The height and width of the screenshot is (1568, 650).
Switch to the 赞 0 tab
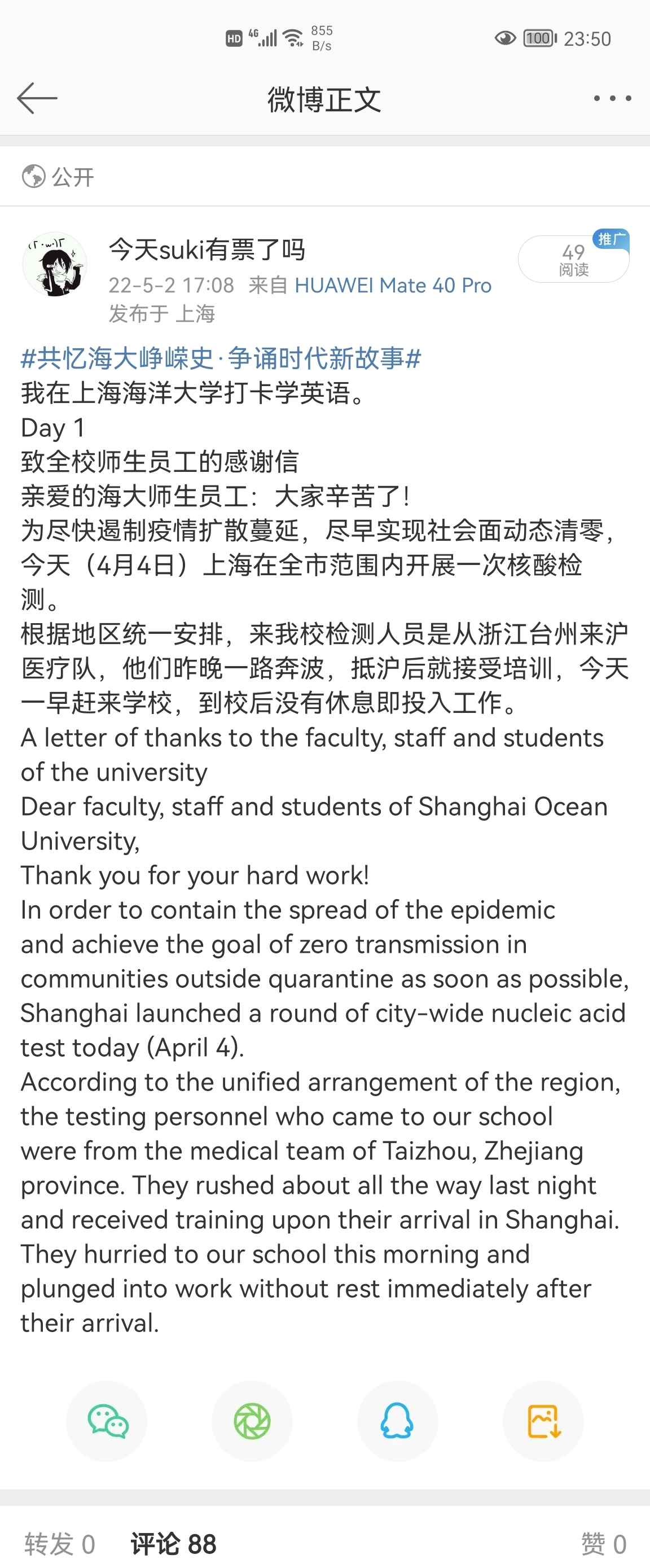tap(603, 1544)
